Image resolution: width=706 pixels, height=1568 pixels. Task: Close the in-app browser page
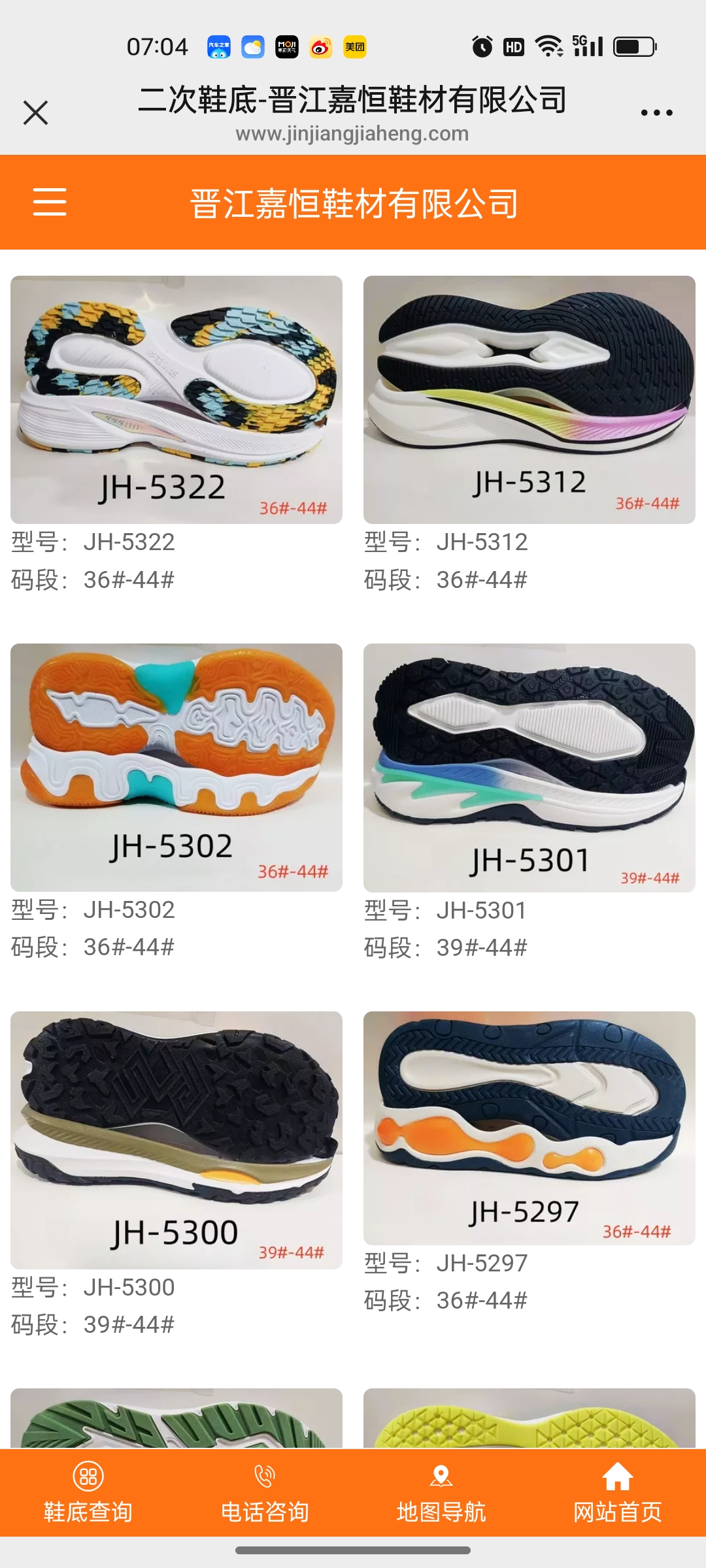tap(35, 112)
